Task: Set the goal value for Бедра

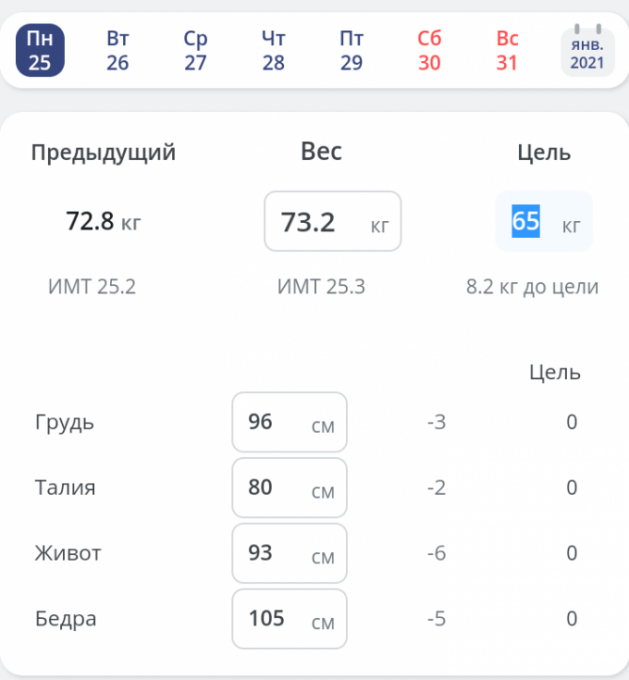Action: pos(571,619)
